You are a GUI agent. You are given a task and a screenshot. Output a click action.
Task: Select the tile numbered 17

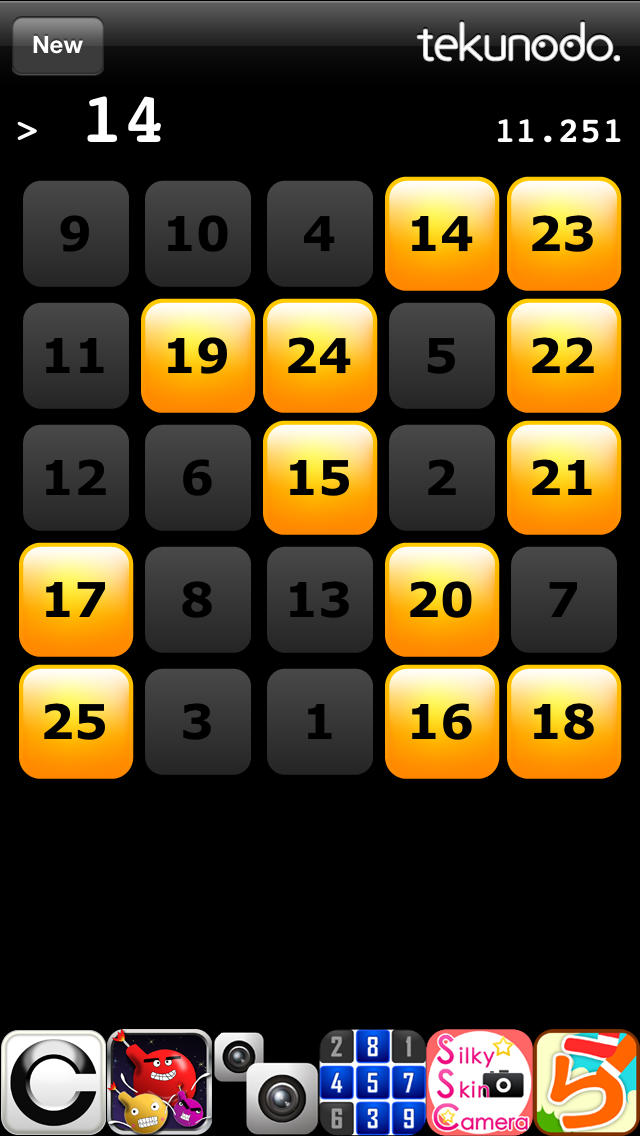(x=75, y=600)
